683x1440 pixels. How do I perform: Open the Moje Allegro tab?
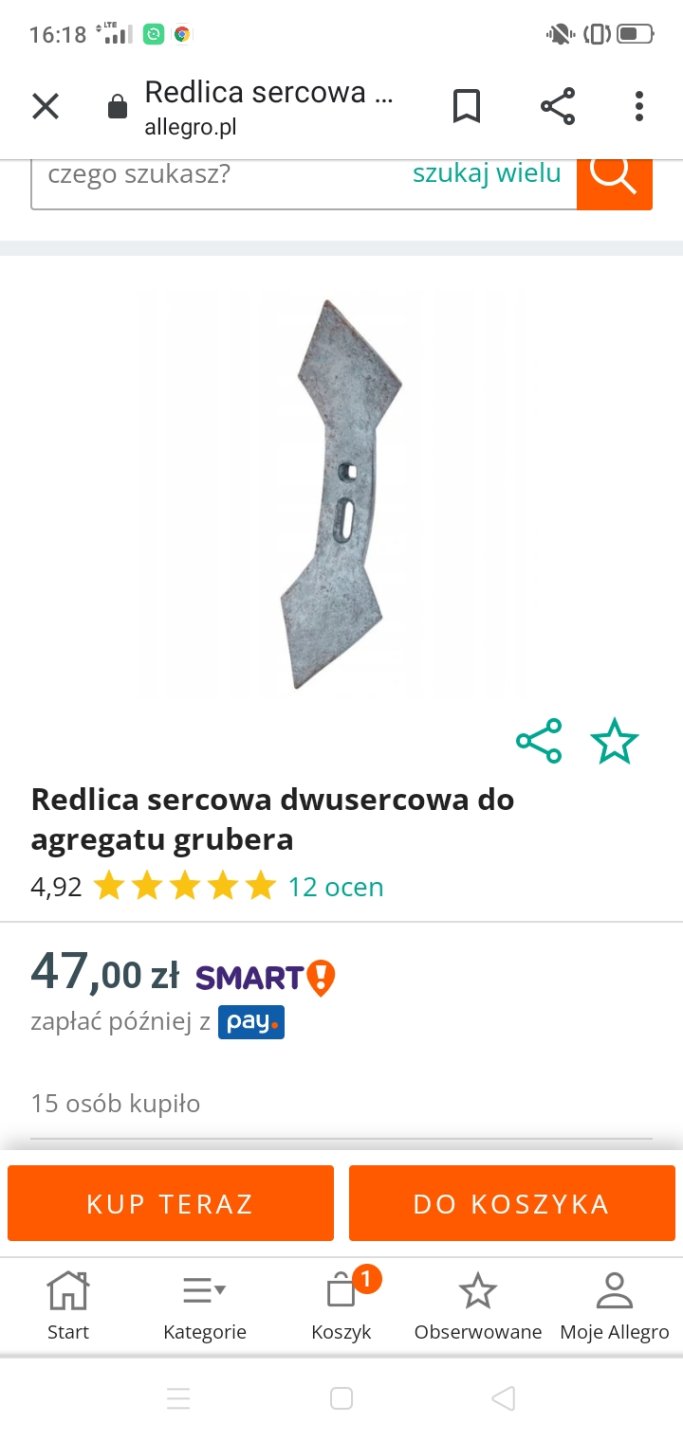click(614, 1305)
